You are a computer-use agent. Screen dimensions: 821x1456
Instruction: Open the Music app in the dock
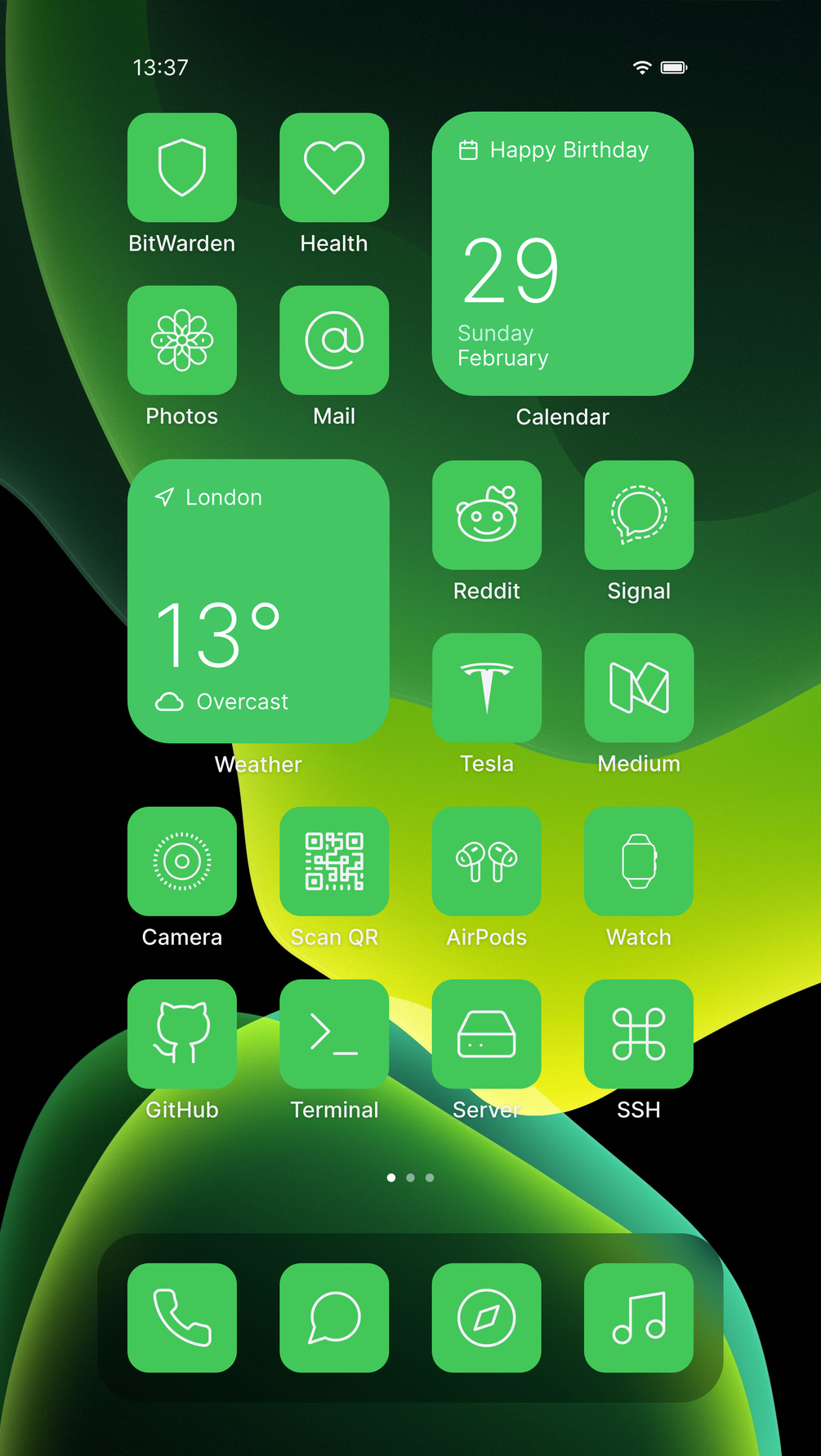point(639,1317)
